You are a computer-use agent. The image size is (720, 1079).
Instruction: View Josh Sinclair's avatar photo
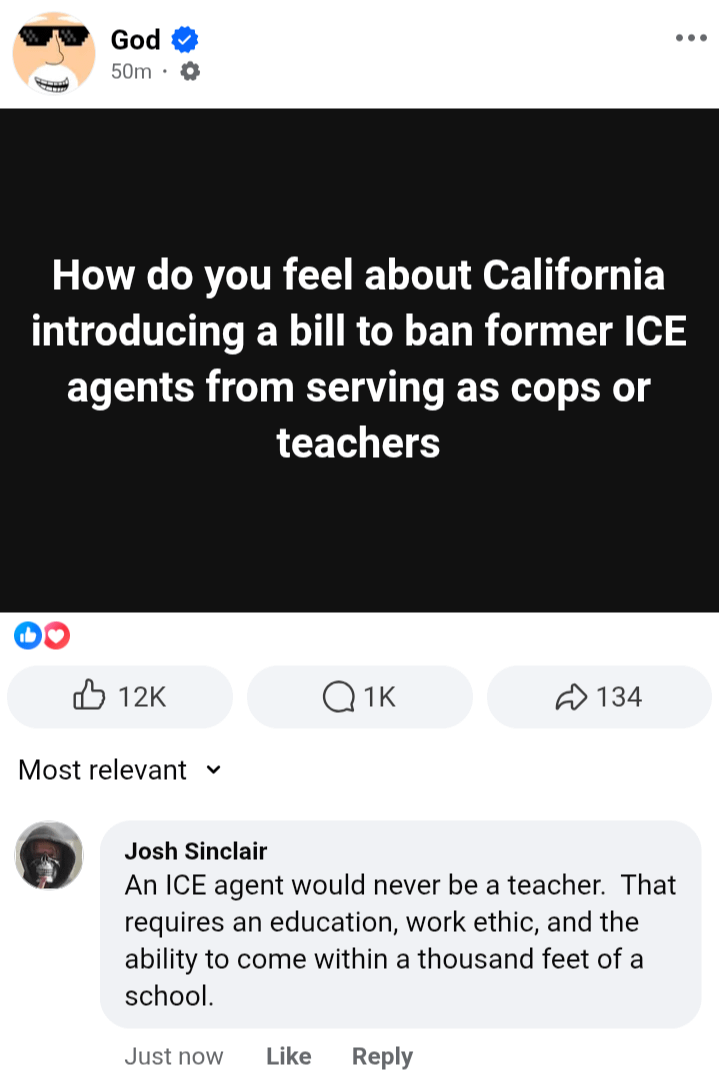[50, 855]
